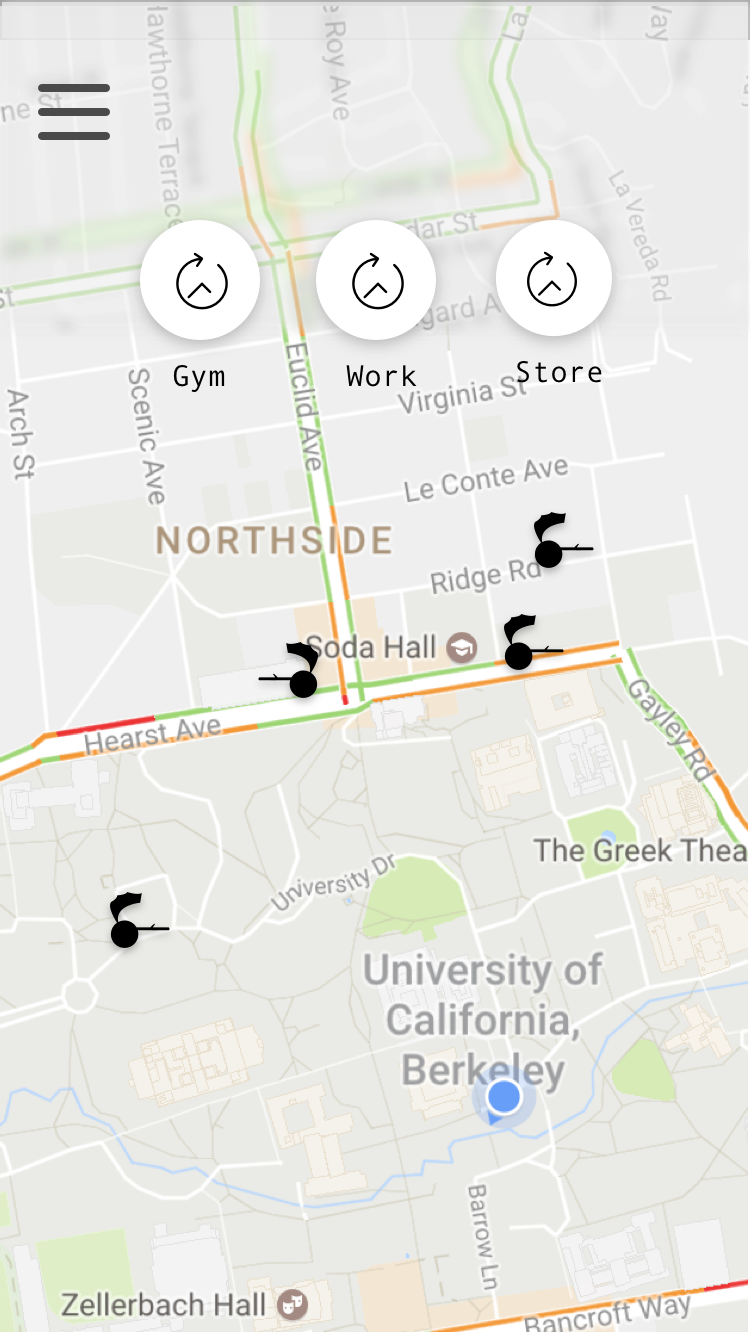This screenshot has width=750, height=1334.
Task: Open the hamburger drawer menu
Action: click(x=74, y=112)
